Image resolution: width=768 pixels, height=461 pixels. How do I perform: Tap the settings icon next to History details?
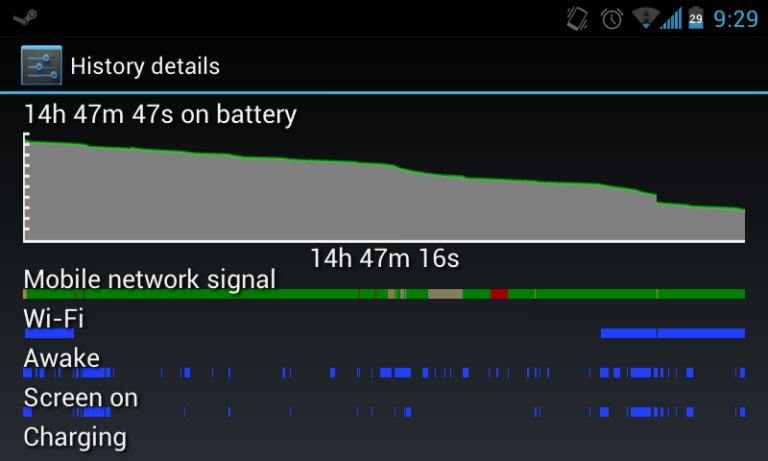pos(41,66)
